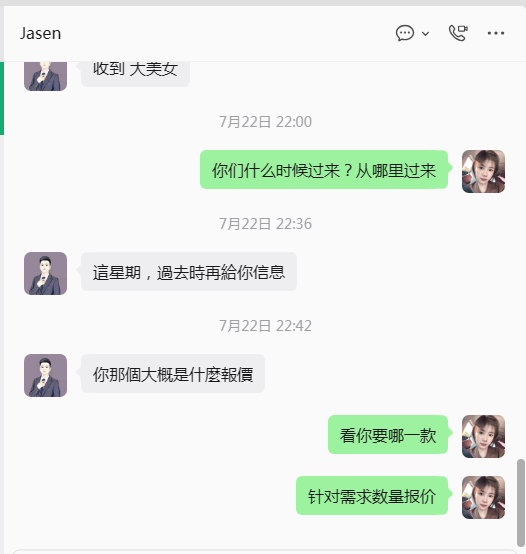Open Jasen's avatar beside 這星期 message
This screenshot has width=526, height=554.
point(46,273)
